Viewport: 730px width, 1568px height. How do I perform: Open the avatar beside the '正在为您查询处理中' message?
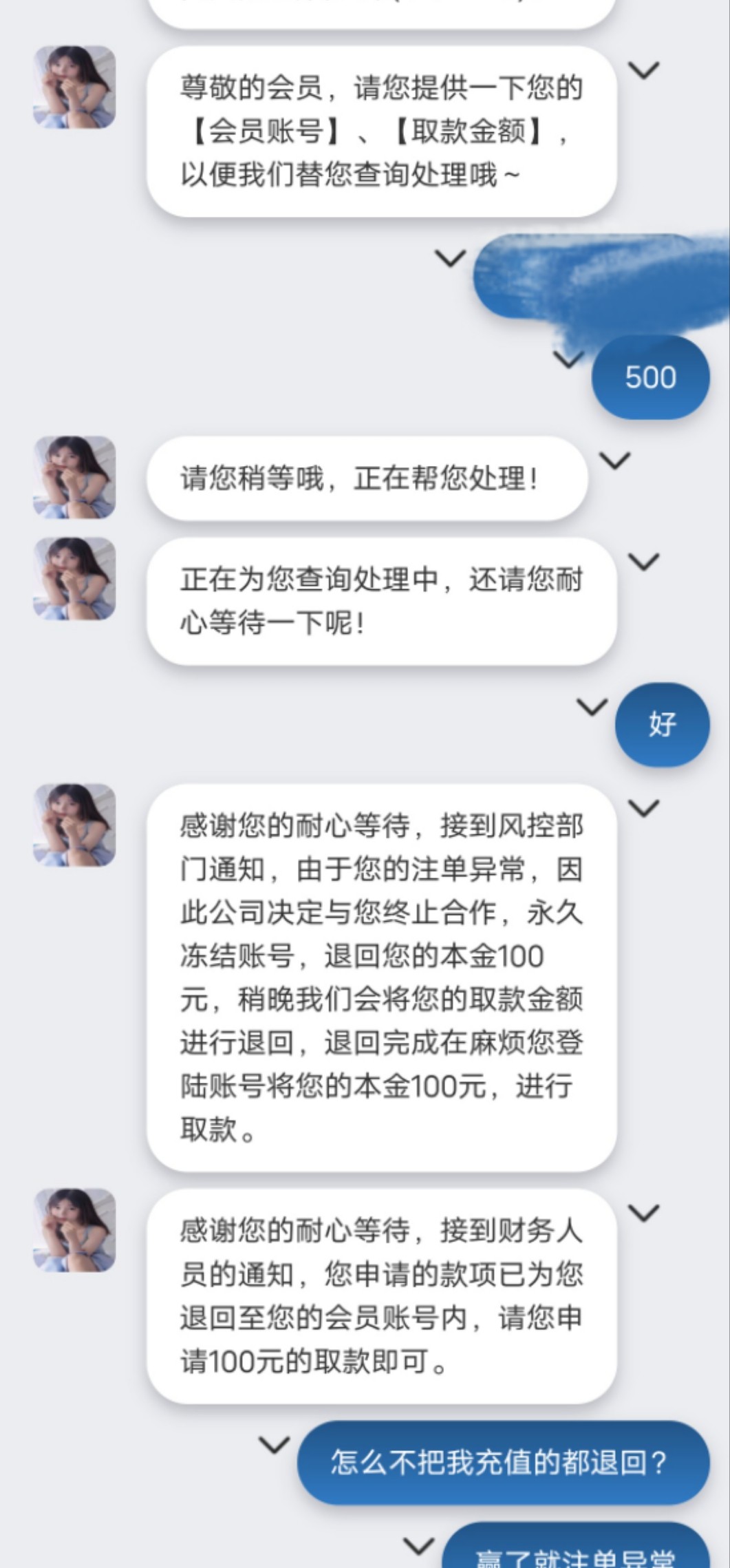pyautogui.click(x=74, y=580)
